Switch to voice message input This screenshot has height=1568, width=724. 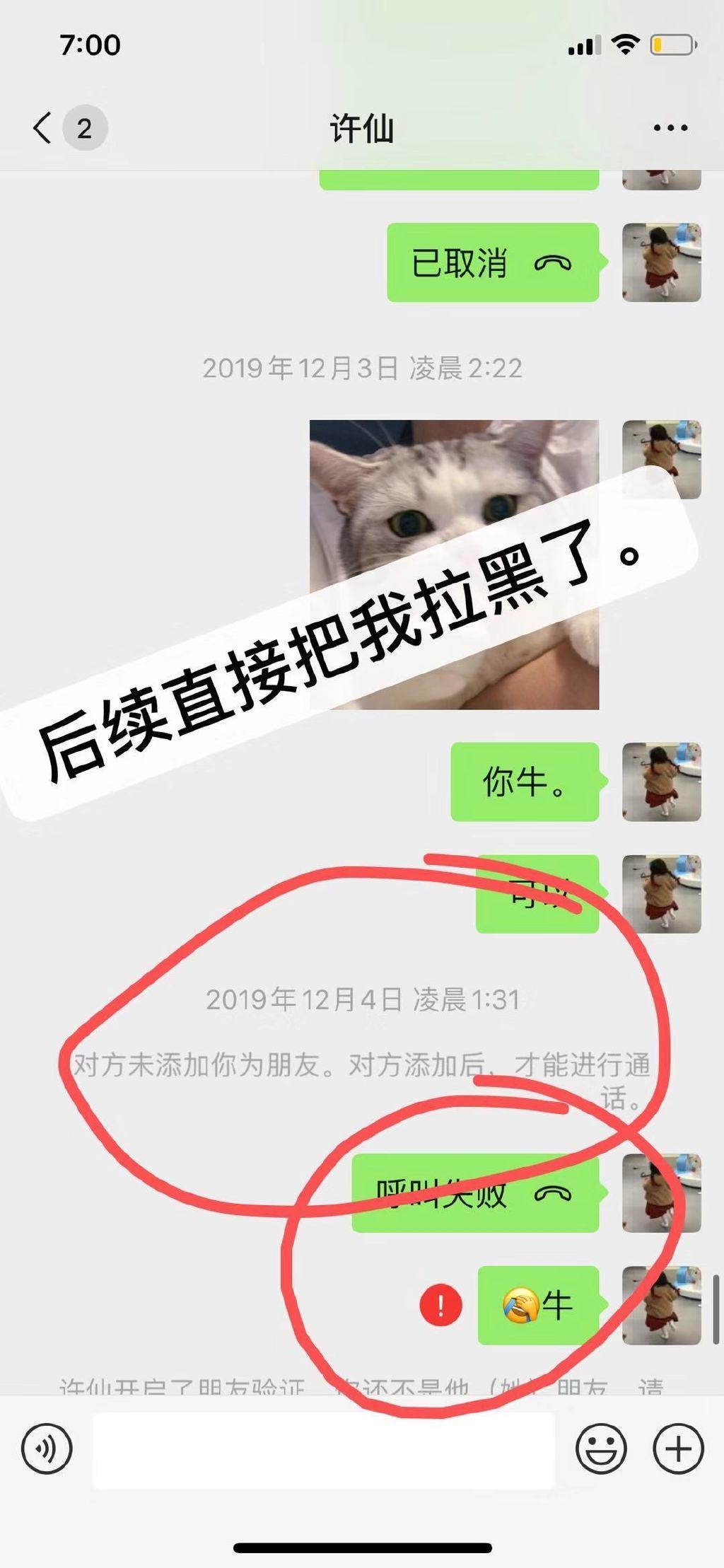(47, 1448)
